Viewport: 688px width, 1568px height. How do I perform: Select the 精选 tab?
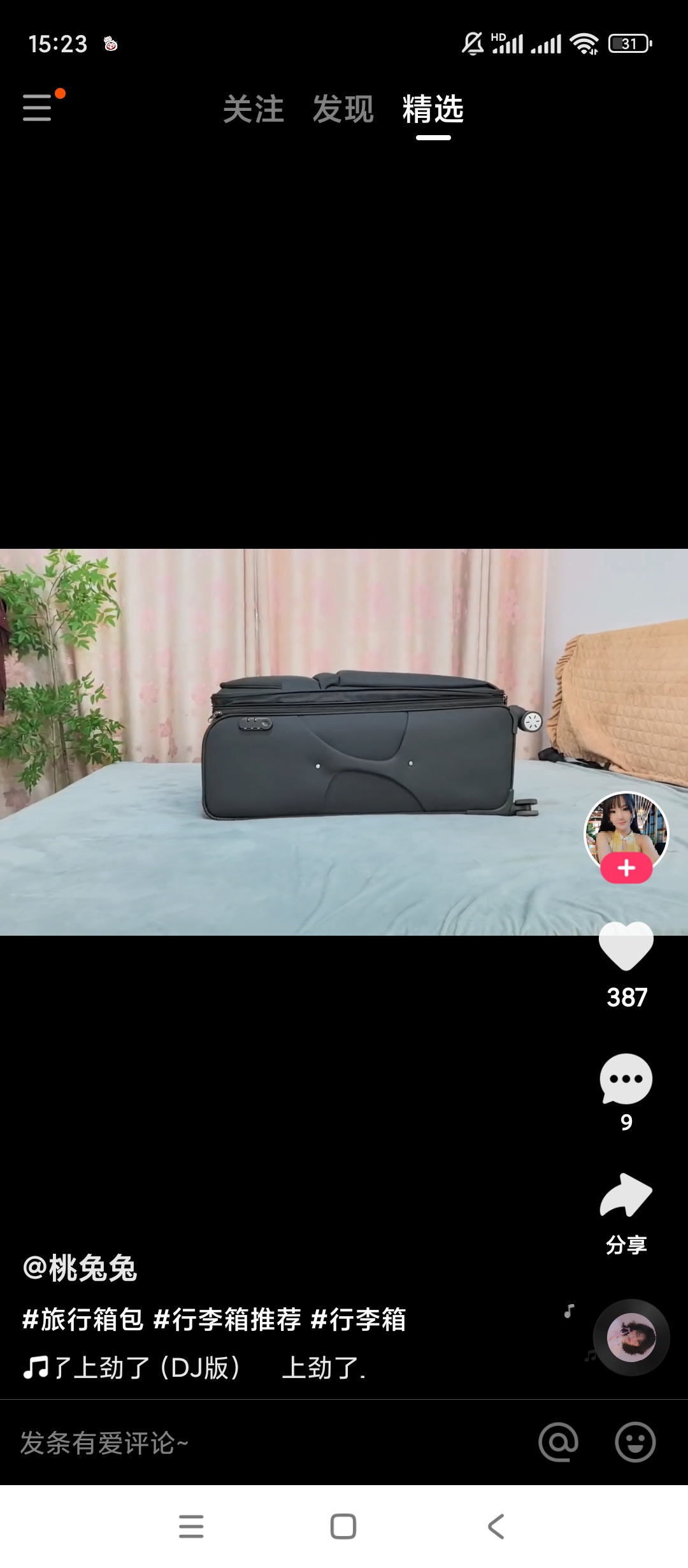tap(433, 109)
